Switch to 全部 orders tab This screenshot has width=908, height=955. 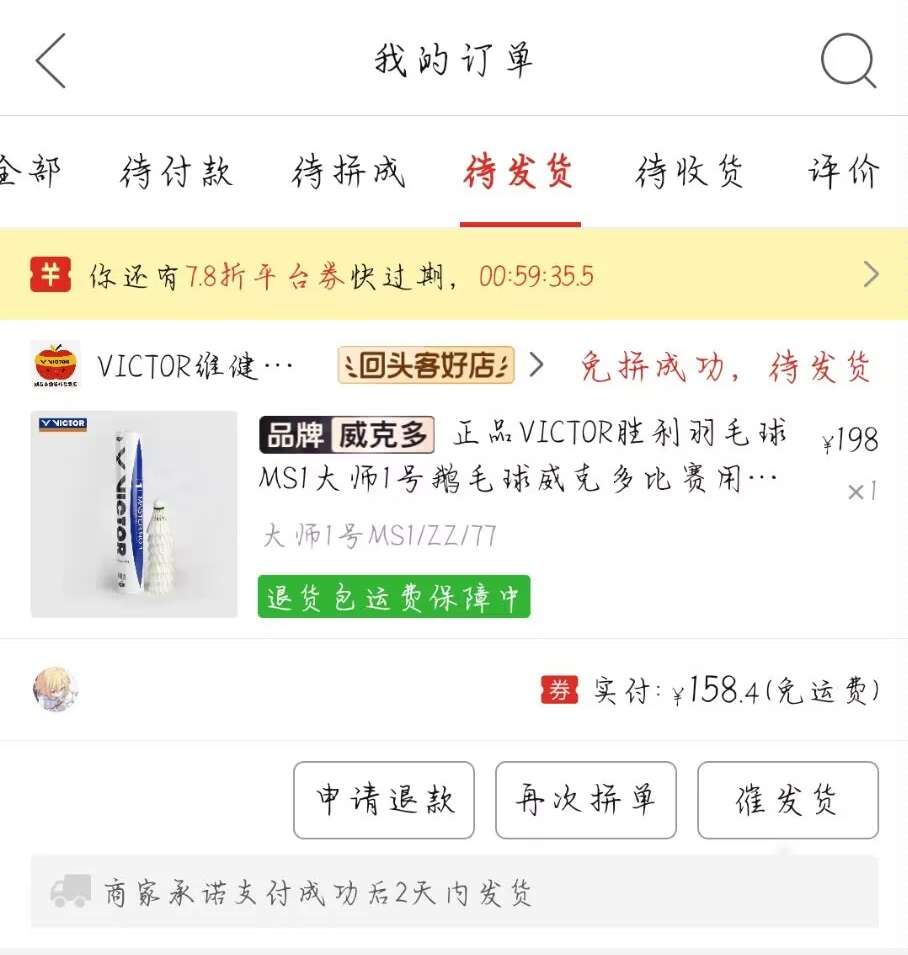point(30,172)
